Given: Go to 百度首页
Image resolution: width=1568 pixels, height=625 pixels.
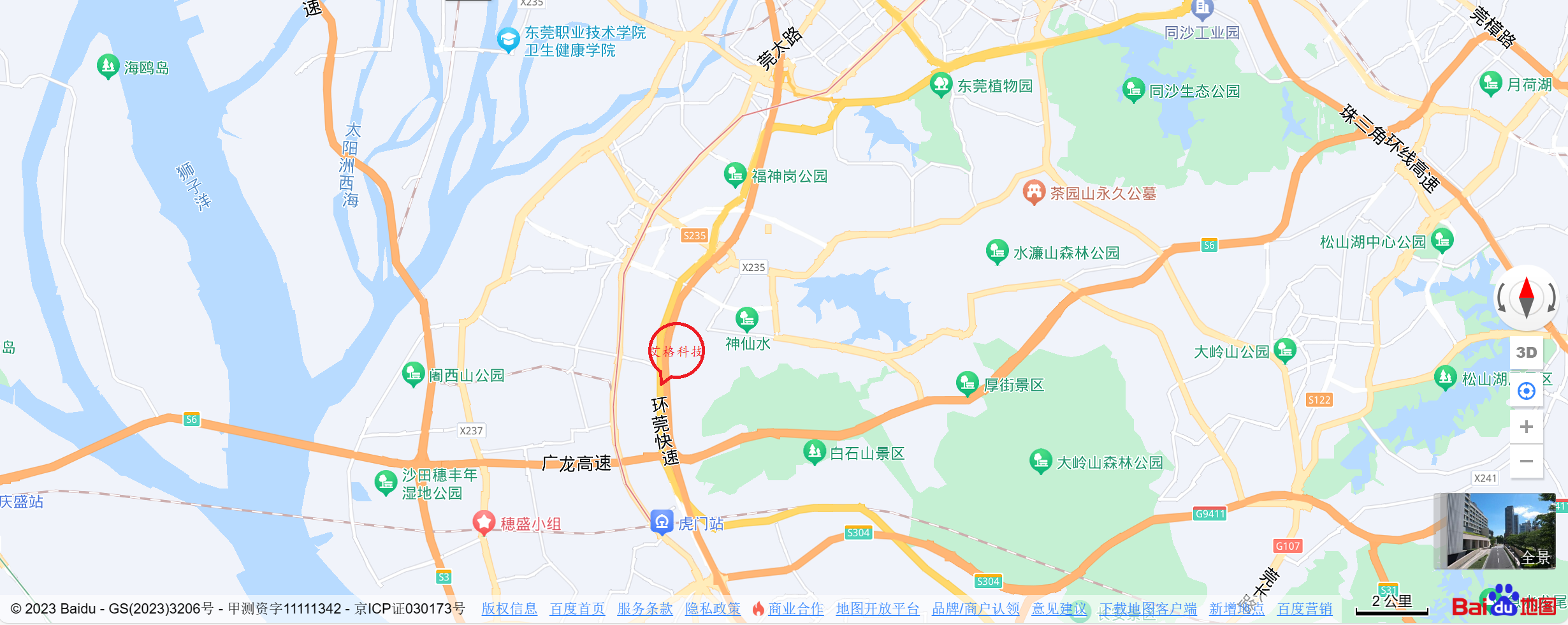Looking at the screenshot, I should pyautogui.click(x=577, y=609).
